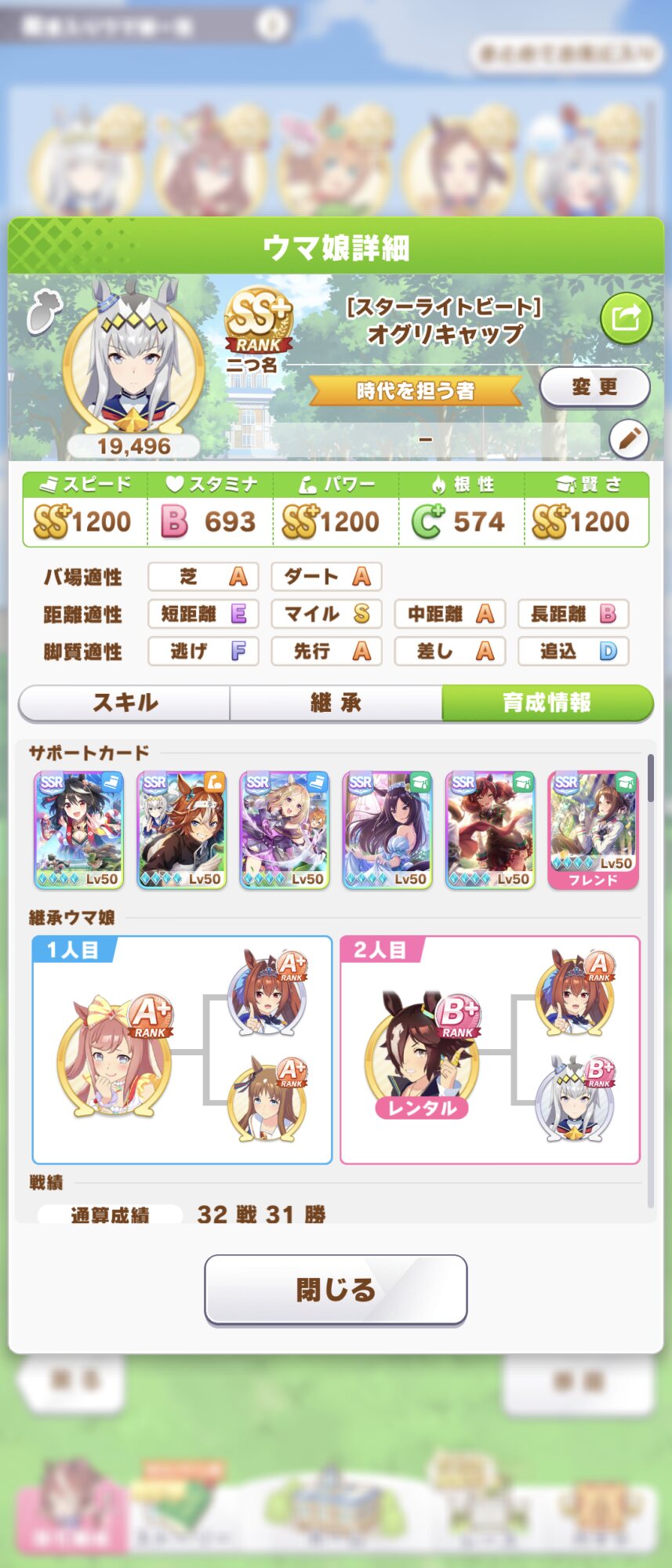
Task: View the レンタル inherited Uma Musume
Action: [423, 1054]
